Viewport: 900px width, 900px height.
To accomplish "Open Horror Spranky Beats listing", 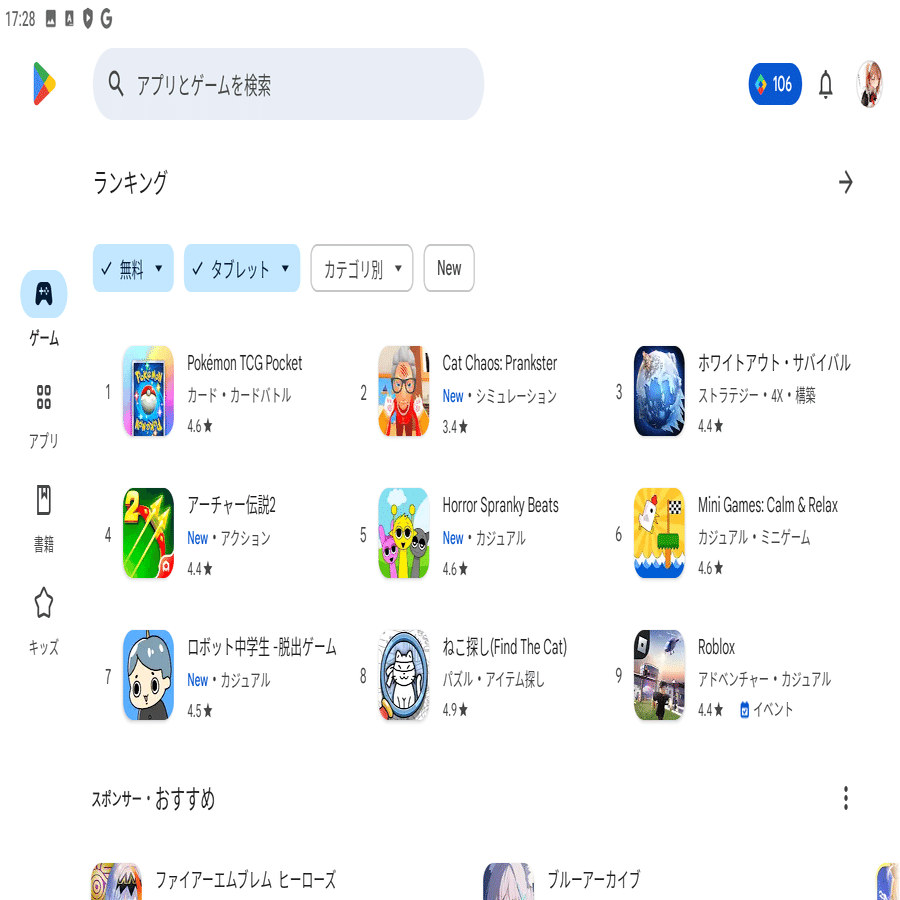I will [x=499, y=506].
